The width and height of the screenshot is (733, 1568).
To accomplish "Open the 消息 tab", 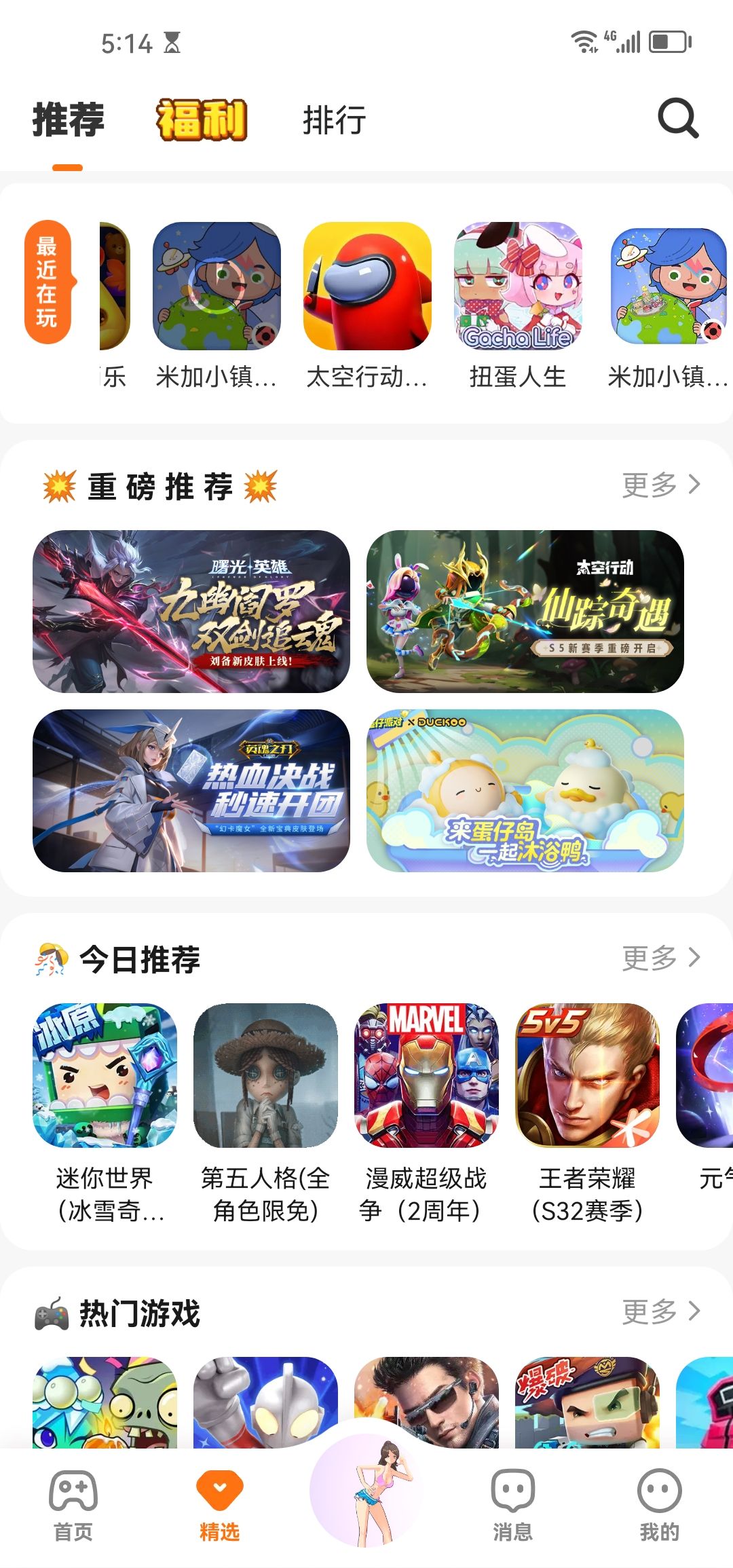I will 512,1504.
